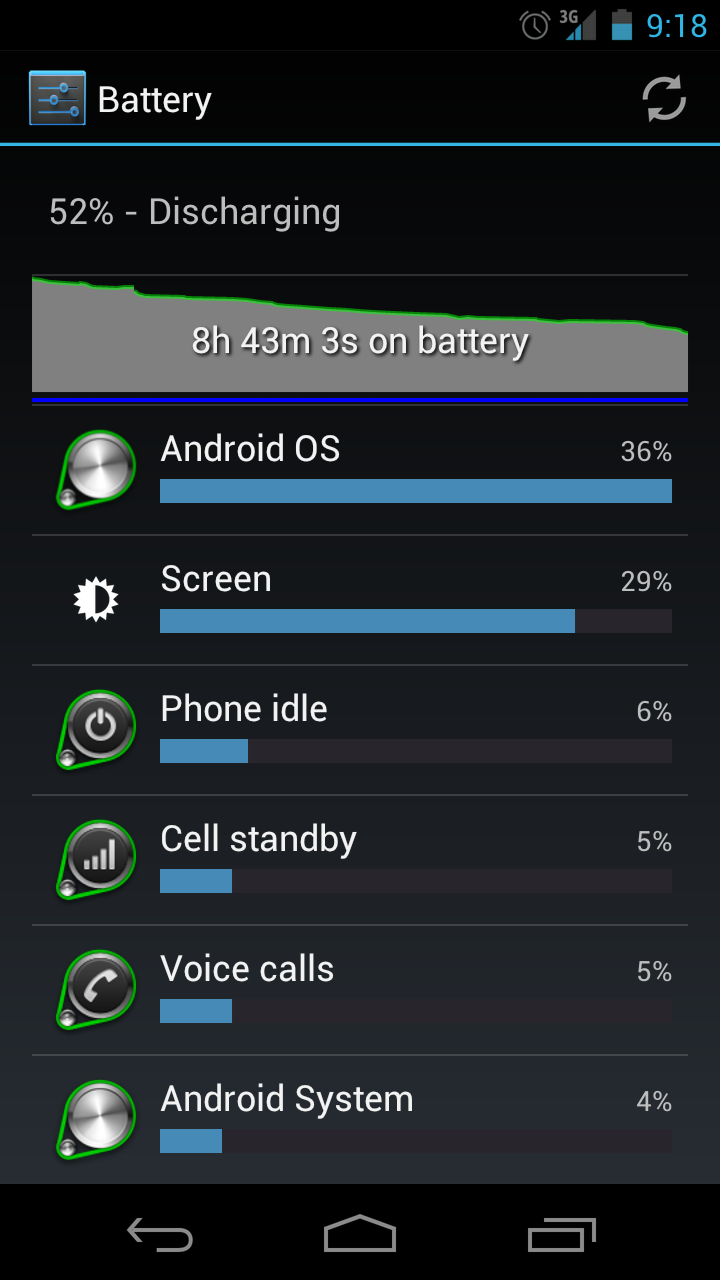Image resolution: width=720 pixels, height=1280 pixels.
Task: Open the battery history graph
Action: tap(360, 335)
